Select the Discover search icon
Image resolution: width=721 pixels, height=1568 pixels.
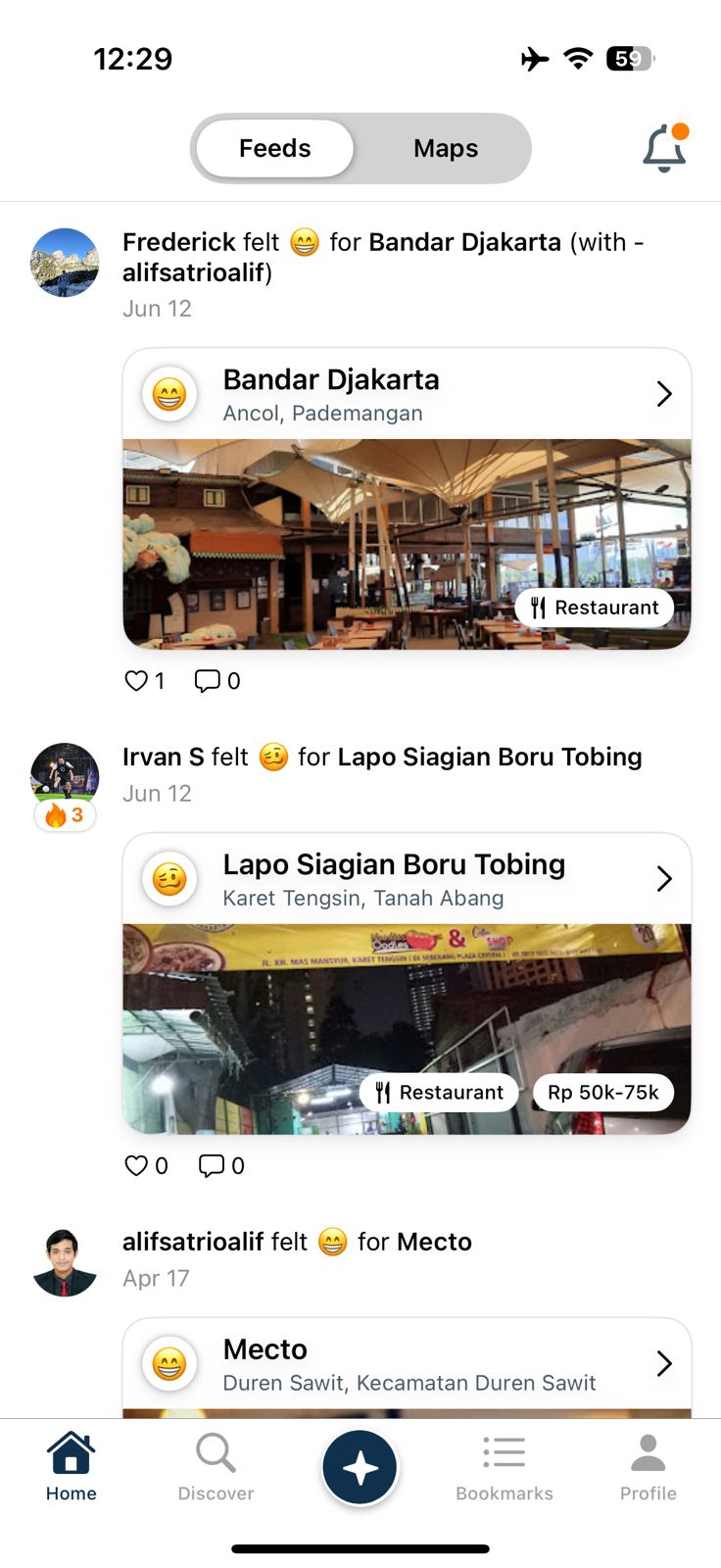coord(216,1465)
